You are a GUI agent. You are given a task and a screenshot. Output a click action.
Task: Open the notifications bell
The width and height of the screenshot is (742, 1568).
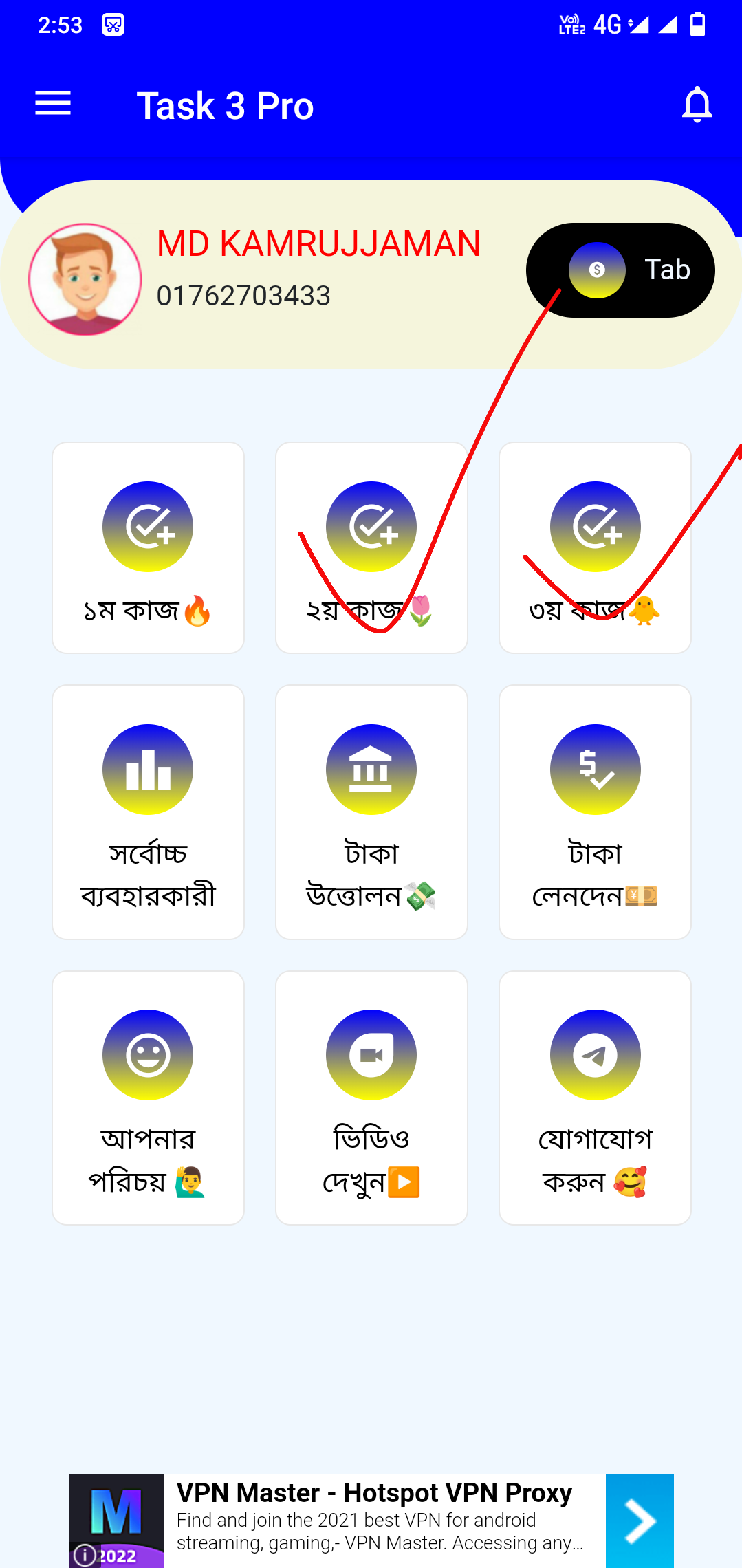coord(696,105)
